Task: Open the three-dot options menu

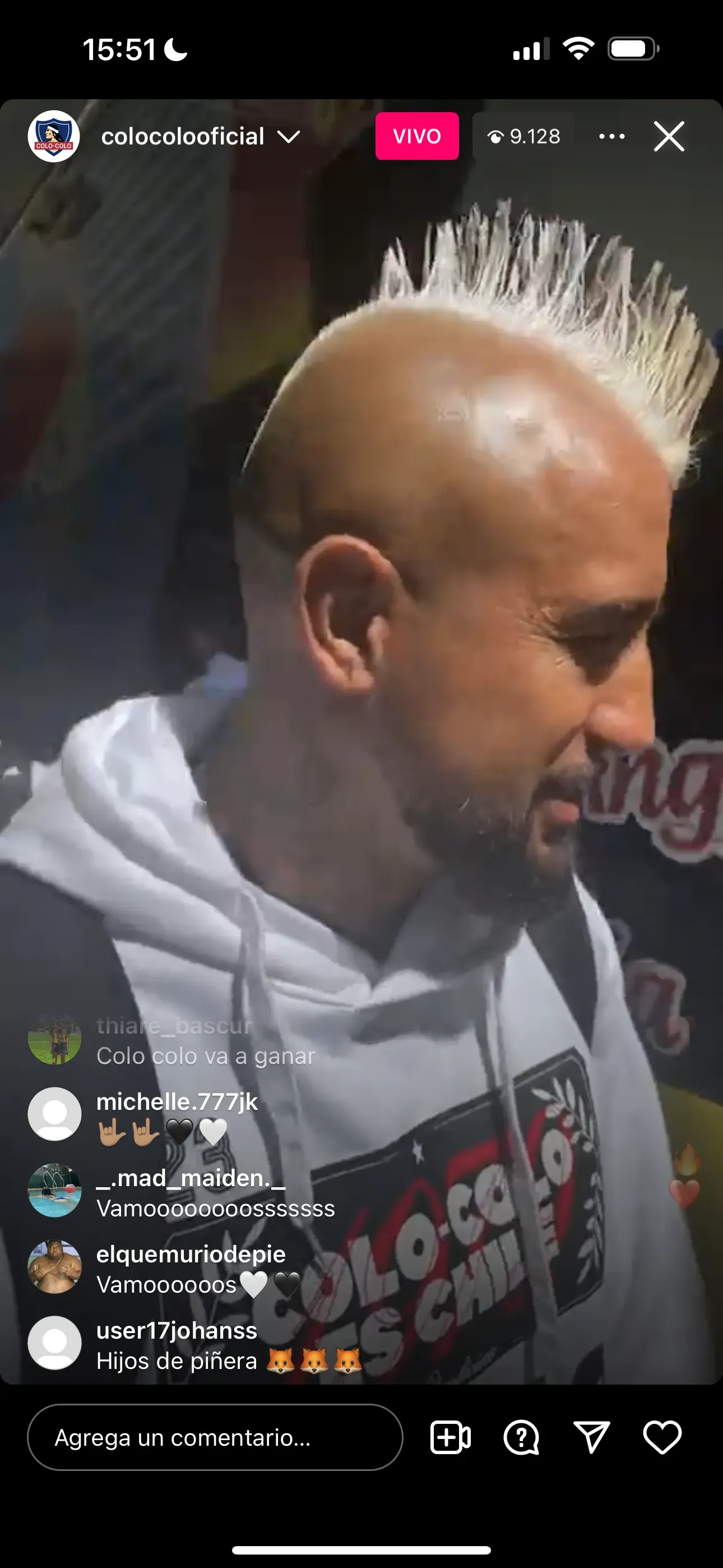Action: pos(611,136)
